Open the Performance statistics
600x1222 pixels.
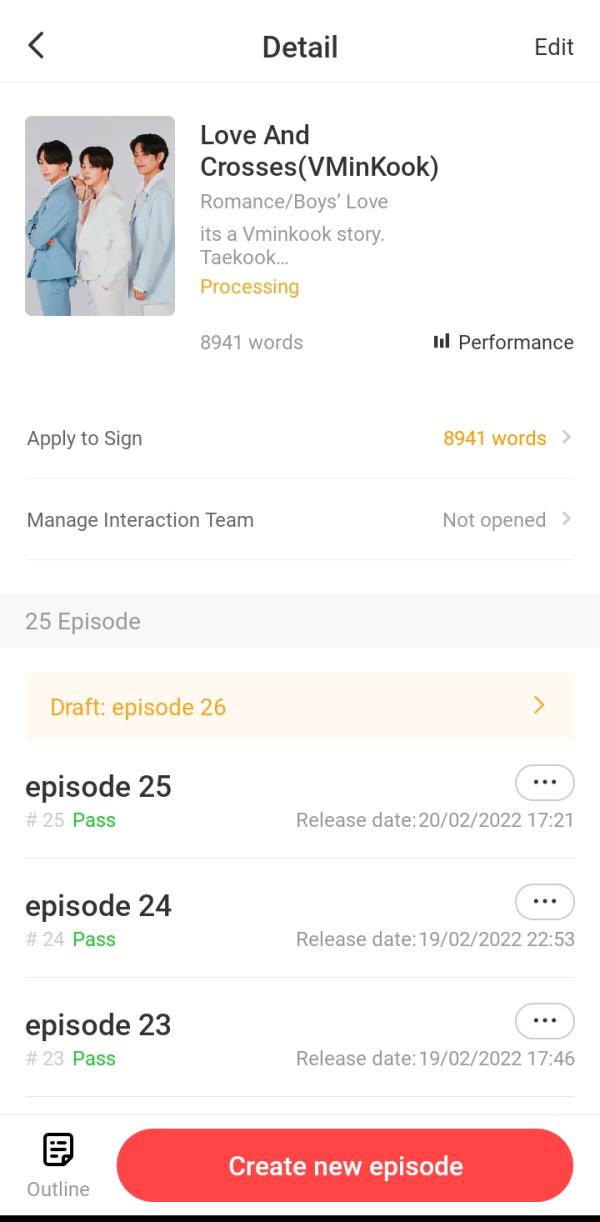click(503, 342)
